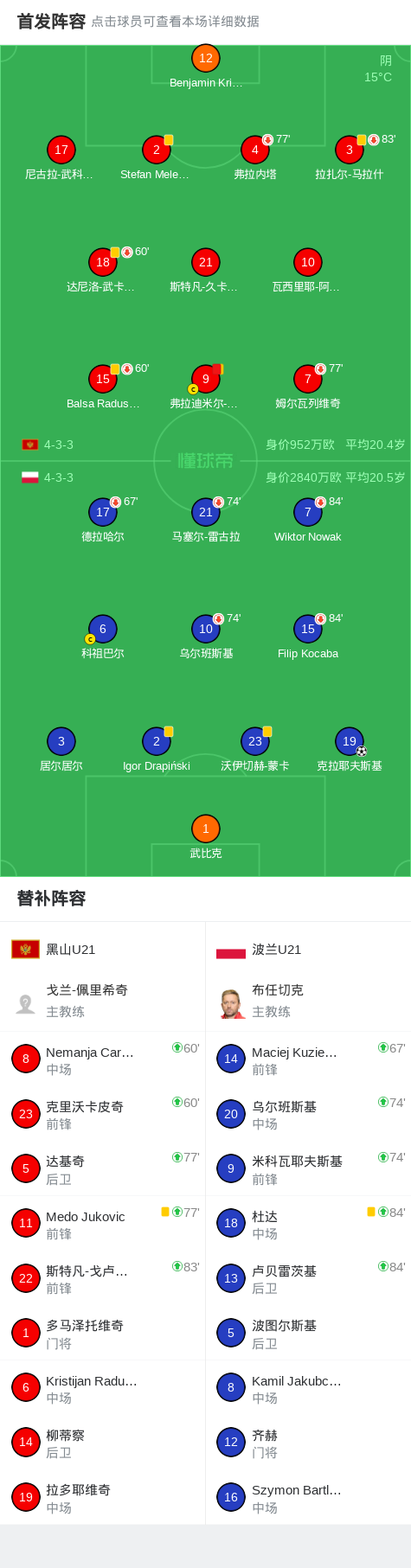The height and width of the screenshot is (1568, 411).
Task: View substitute Medo Jukovic details
Action: [103, 1223]
